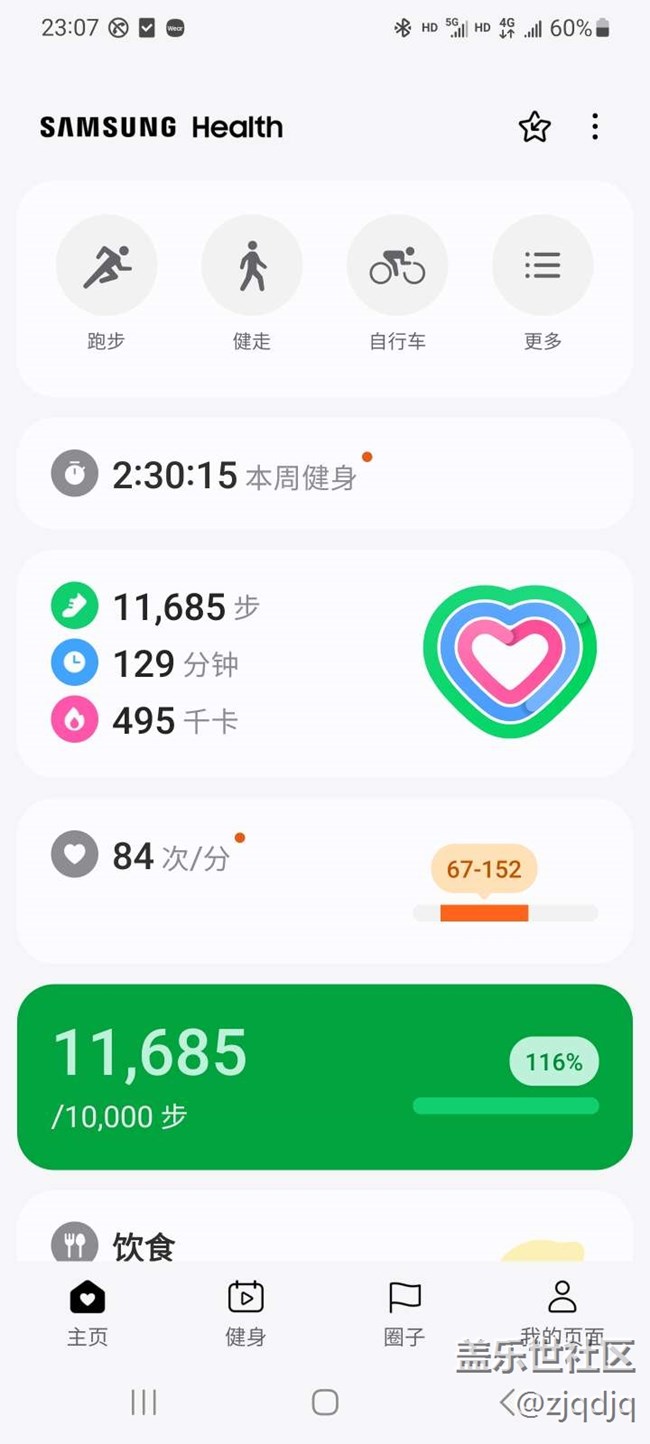The width and height of the screenshot is (650, 1444).
Task: Open the daily activity heart card
Action: tap(325, 664)
